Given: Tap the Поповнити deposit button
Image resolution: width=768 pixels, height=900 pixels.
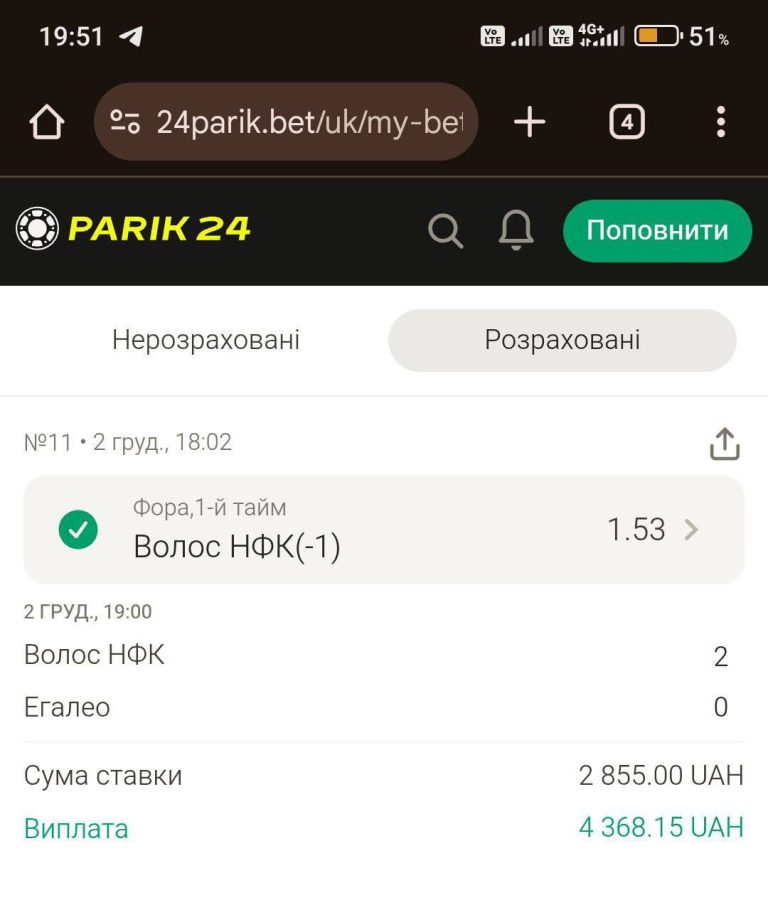Looking at the screenshot, I should point(657,231).
